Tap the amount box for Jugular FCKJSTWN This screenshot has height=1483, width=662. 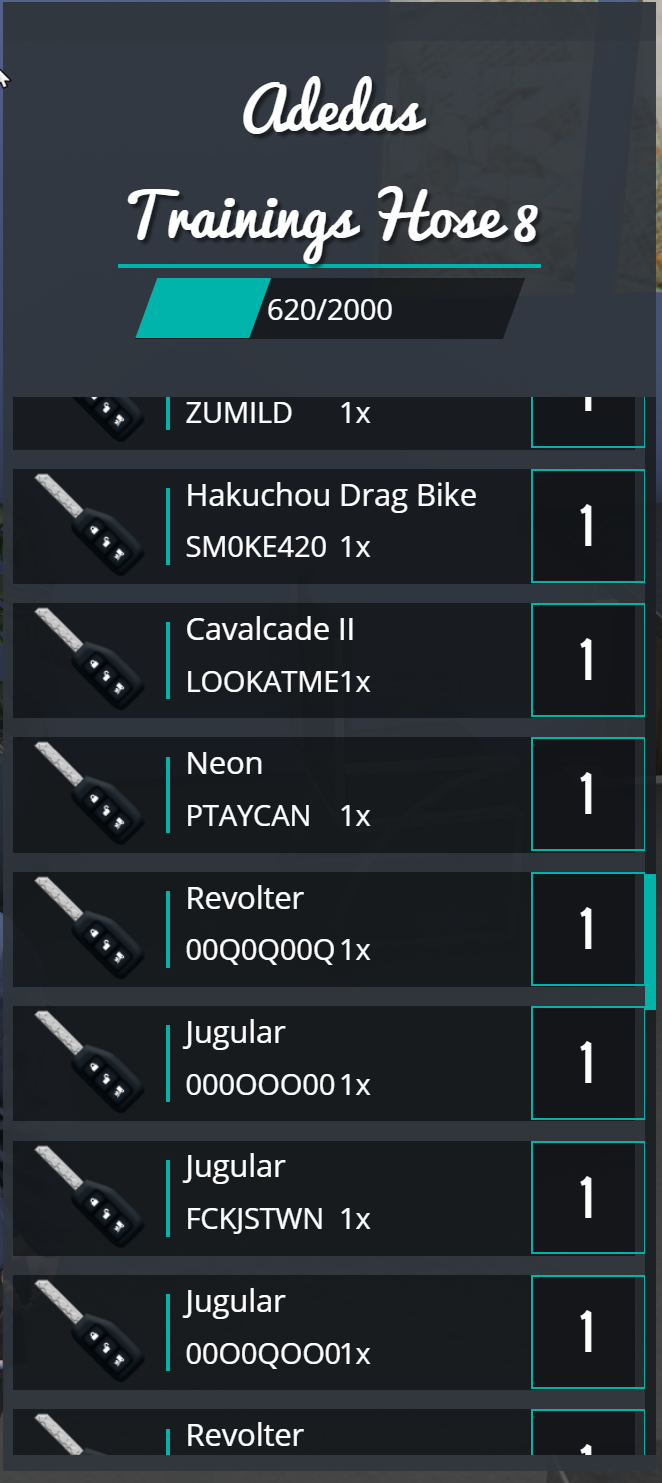click(x=588, y=1197)
